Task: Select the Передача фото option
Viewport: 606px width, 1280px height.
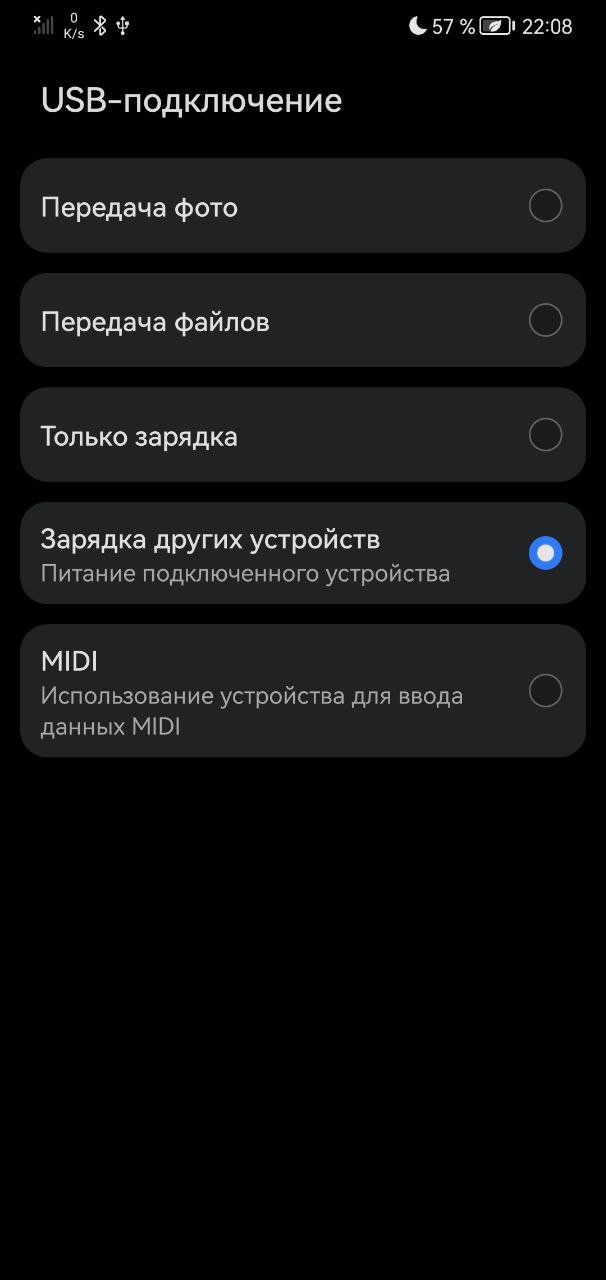Action: click(x=302, y=206)
